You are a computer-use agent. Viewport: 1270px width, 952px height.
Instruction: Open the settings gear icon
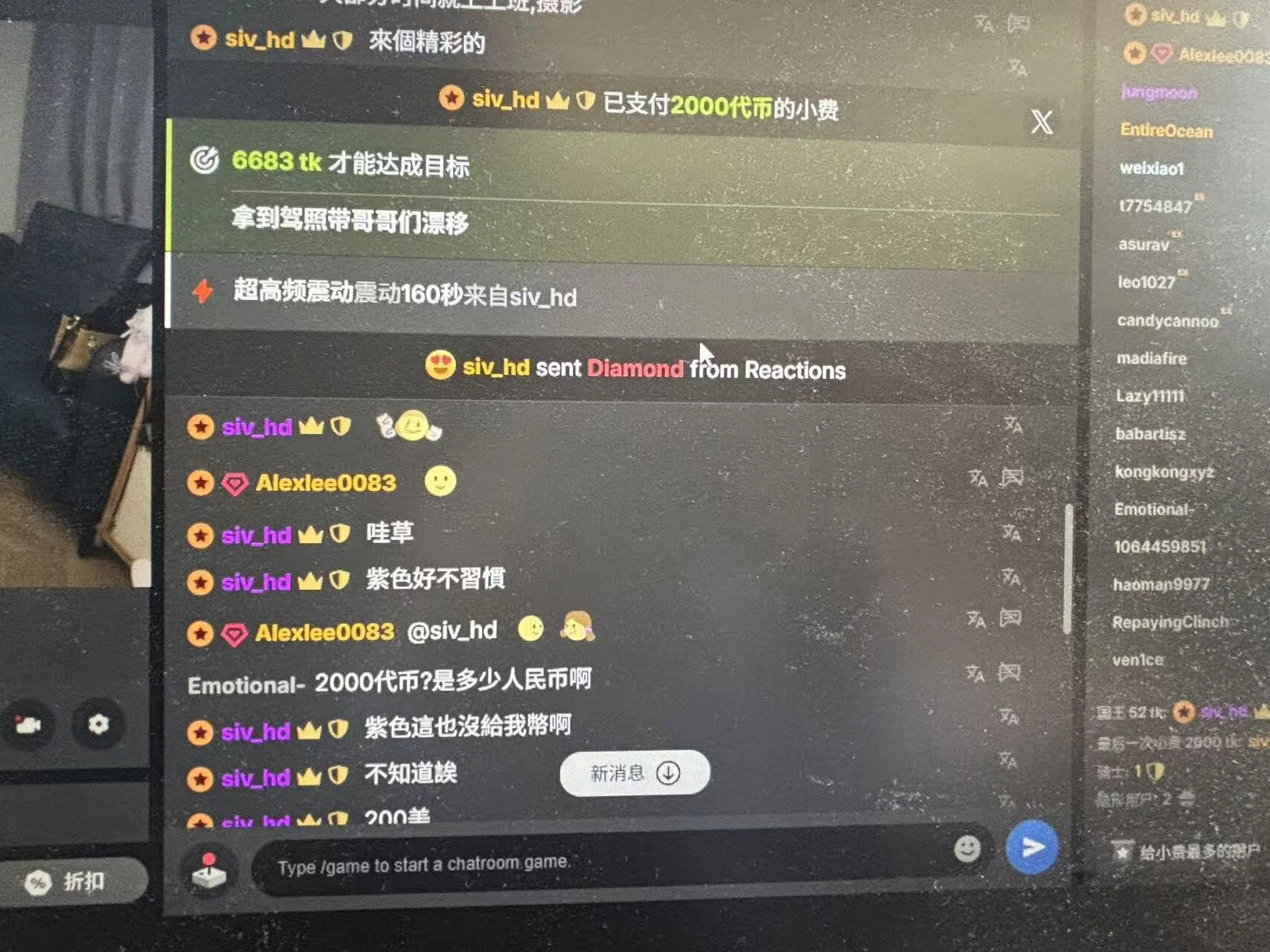pyautogui.click(x=98, y=724)
